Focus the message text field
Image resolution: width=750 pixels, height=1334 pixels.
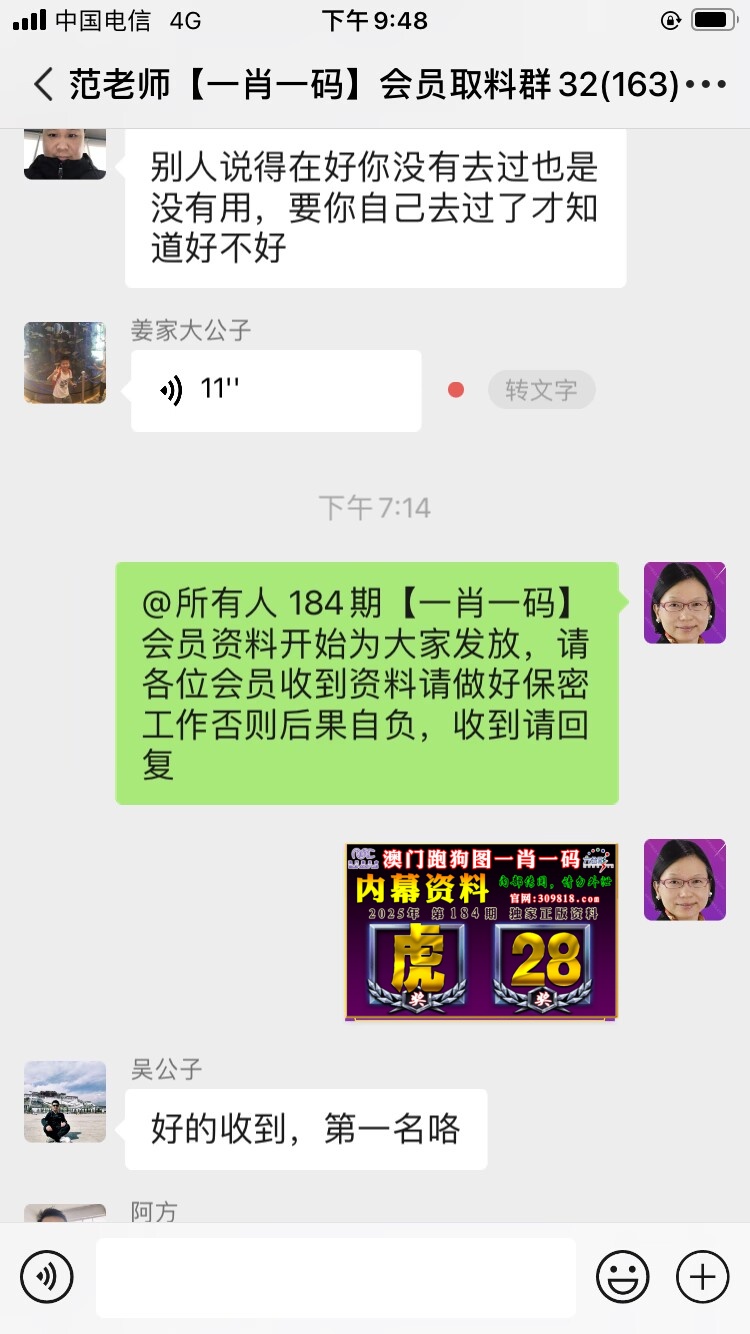pyautogui.click(x=335, y=1277)
